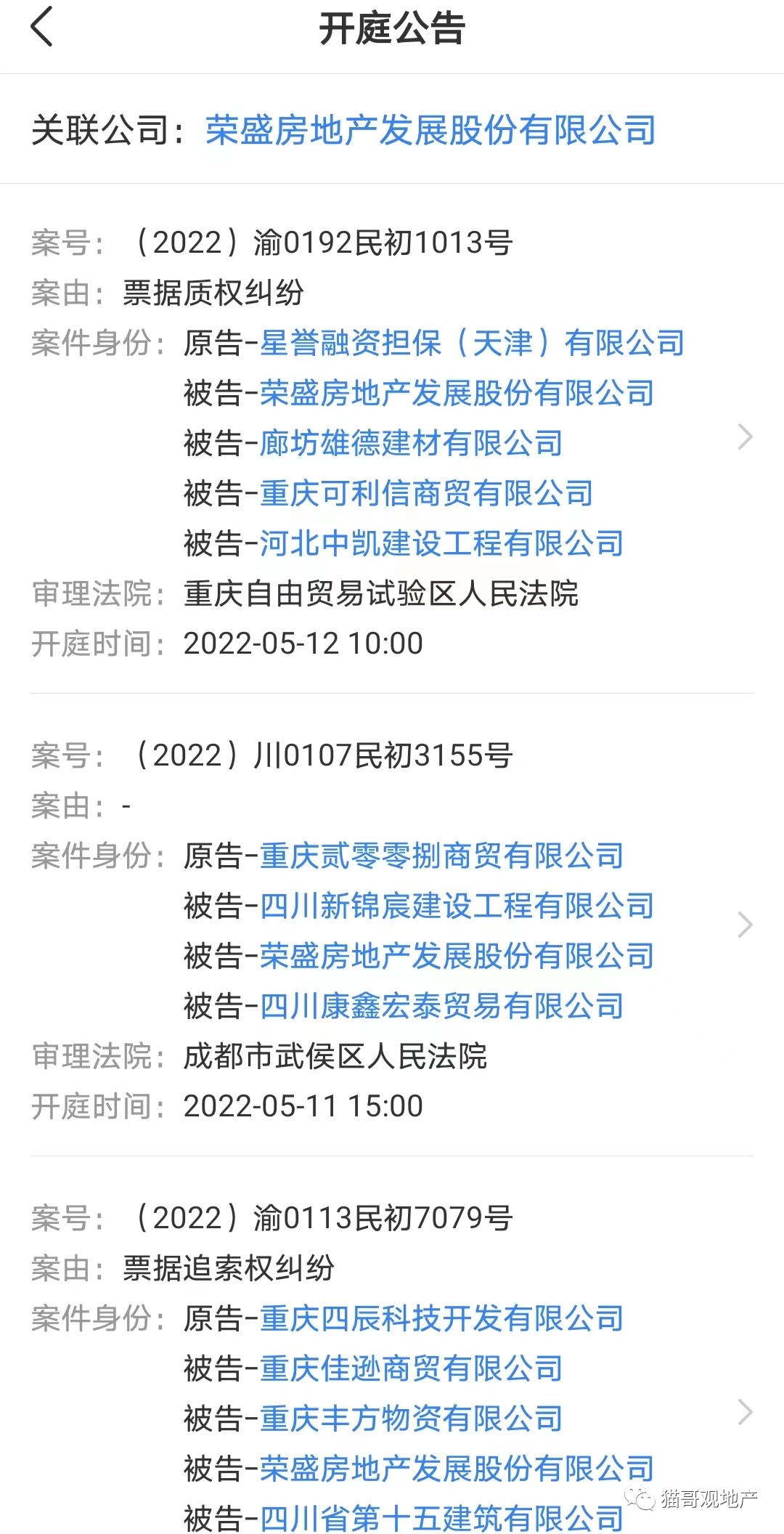View defendant 廊坊雄德建材有限公司
784x1534 pixels.
coord(411,443)
